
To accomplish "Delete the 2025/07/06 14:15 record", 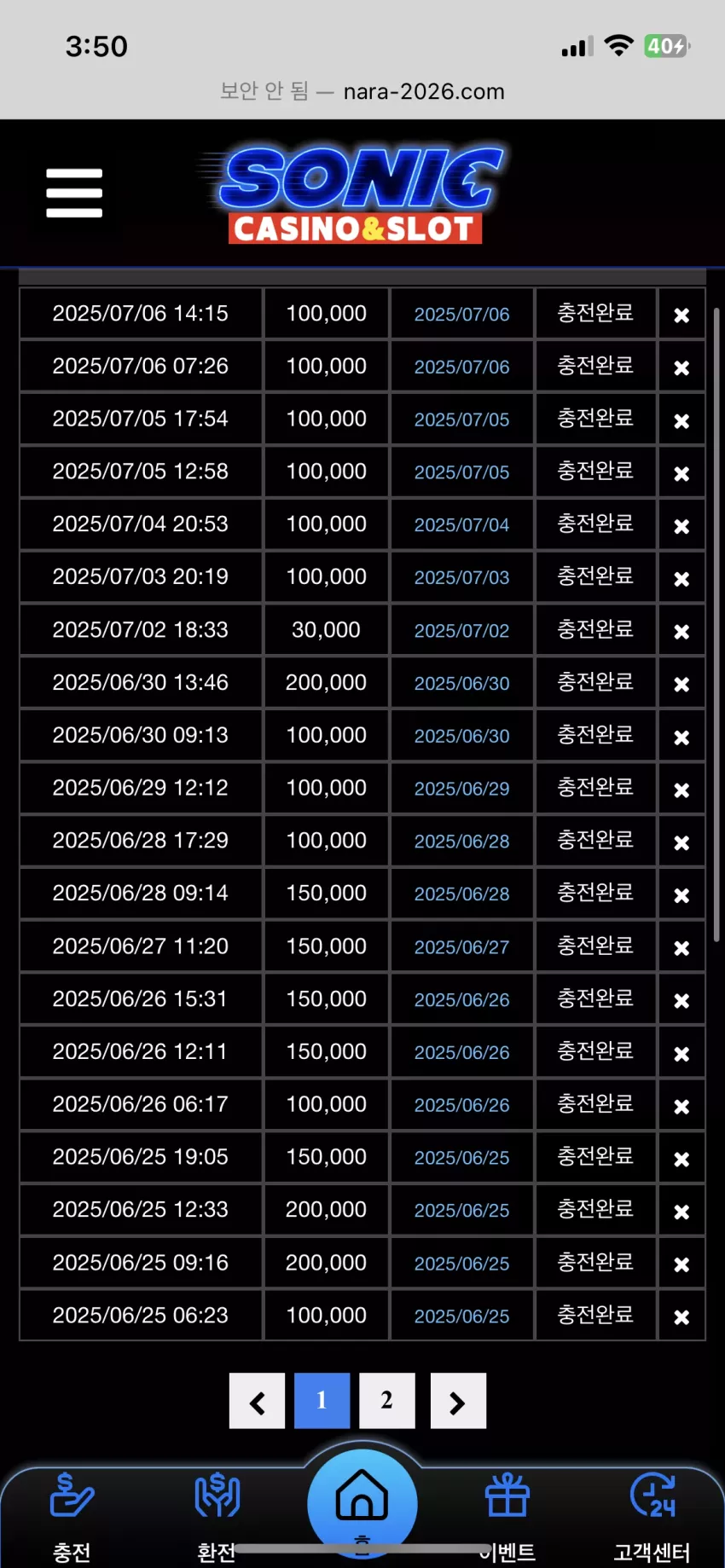I will click(x=681, y=315).
